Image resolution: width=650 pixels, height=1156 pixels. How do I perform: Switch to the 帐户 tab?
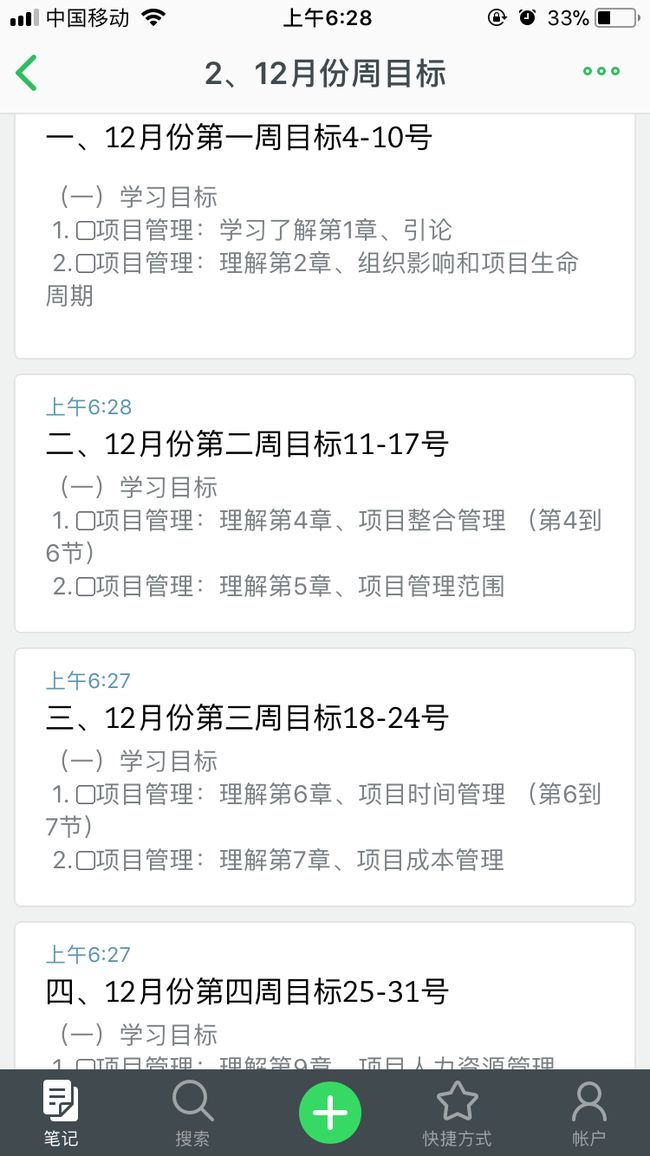[x=588, y=1113]
